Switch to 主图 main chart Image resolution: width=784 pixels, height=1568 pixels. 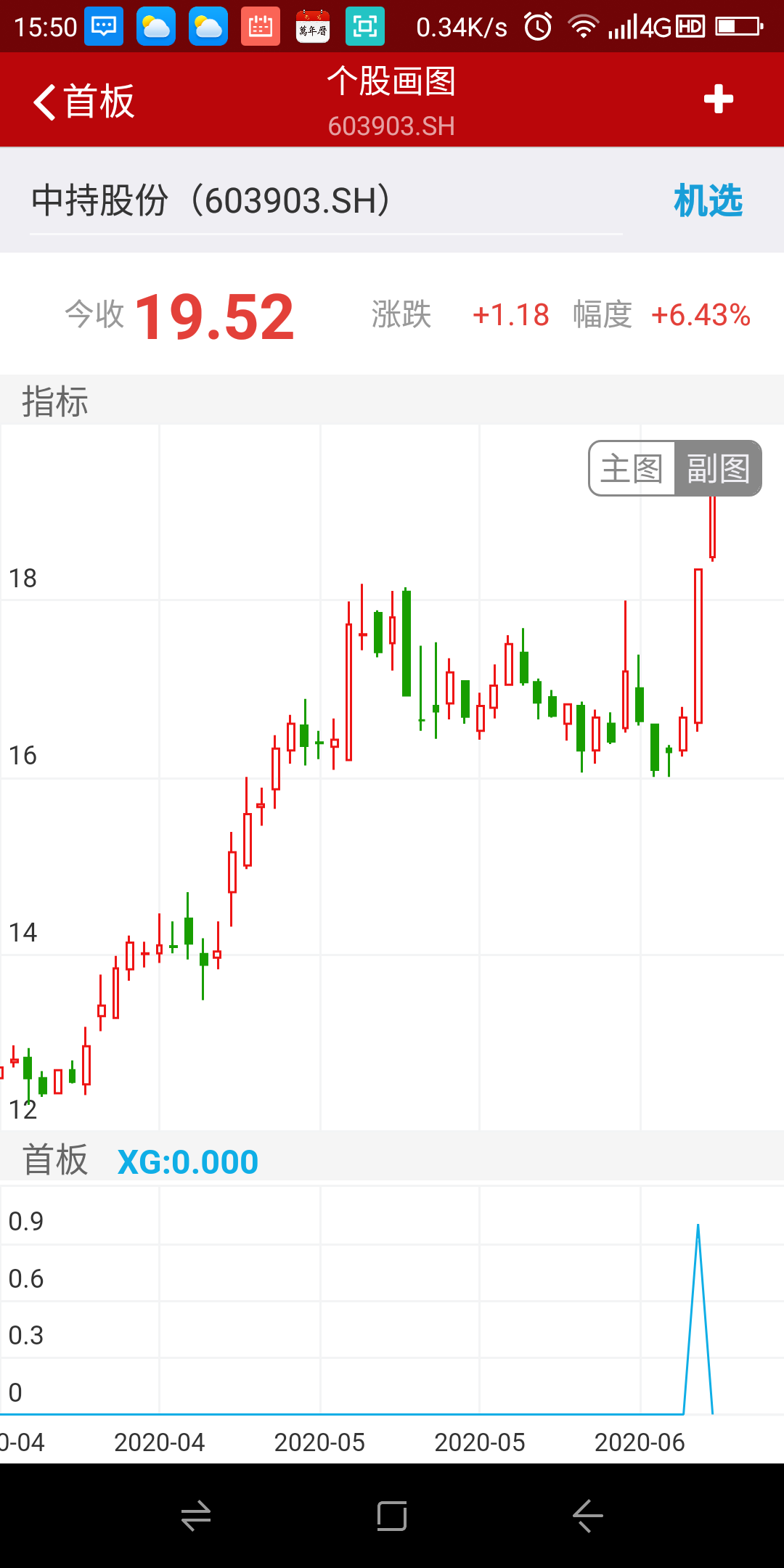point(632,468)
